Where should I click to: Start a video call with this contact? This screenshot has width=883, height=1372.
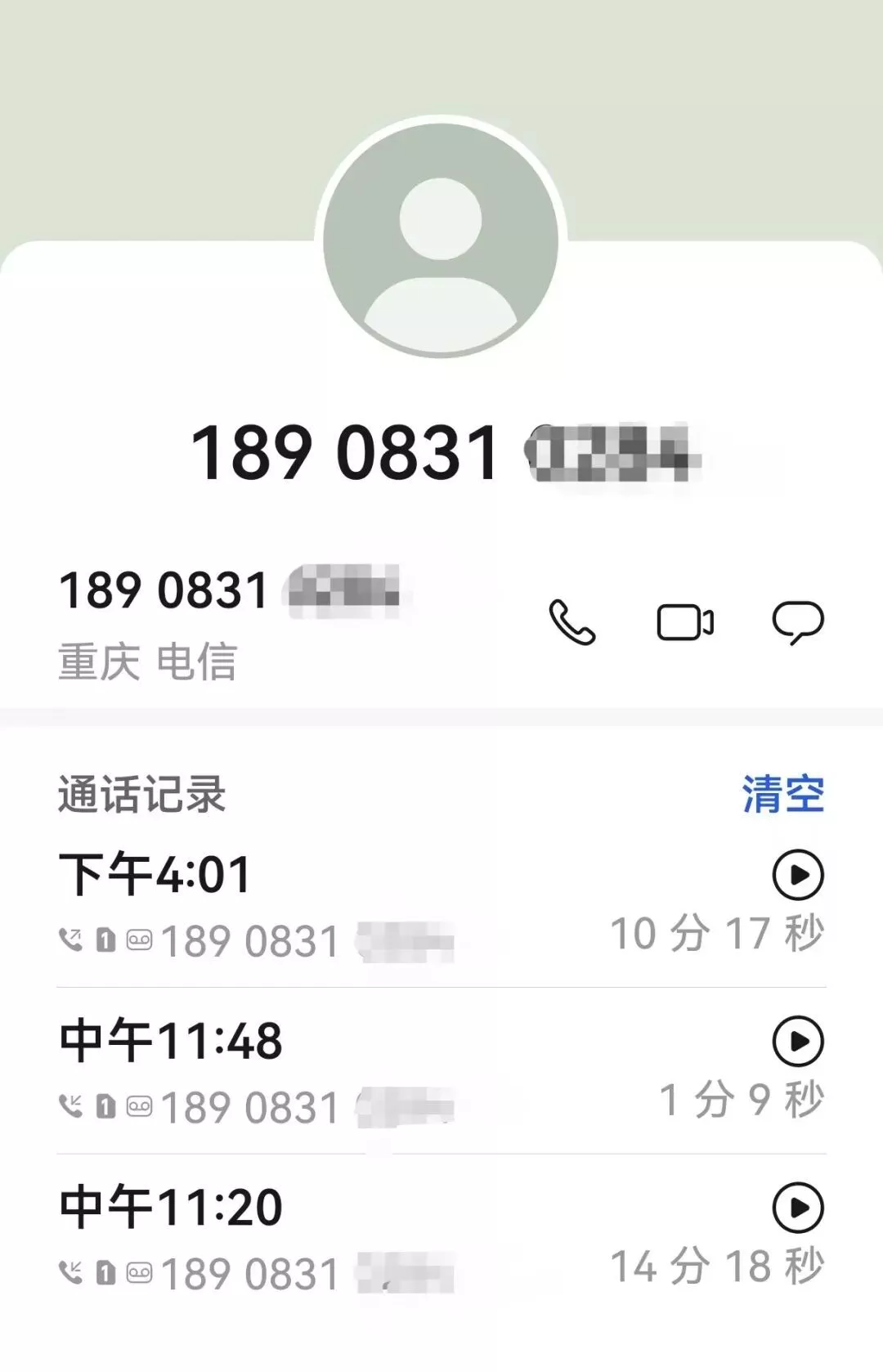[x=685, y=623]
